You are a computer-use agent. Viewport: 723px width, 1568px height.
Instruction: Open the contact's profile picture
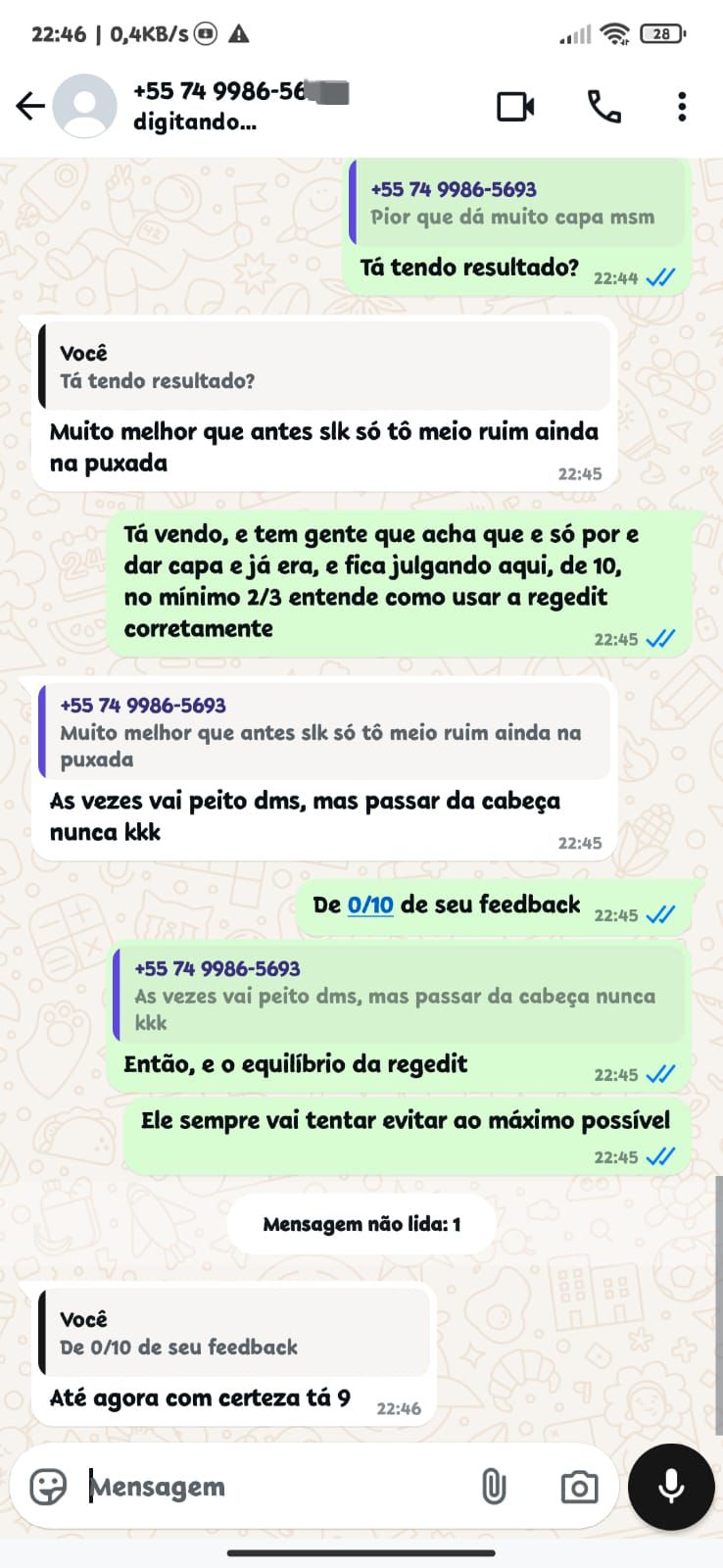click(x=85, y=106)
